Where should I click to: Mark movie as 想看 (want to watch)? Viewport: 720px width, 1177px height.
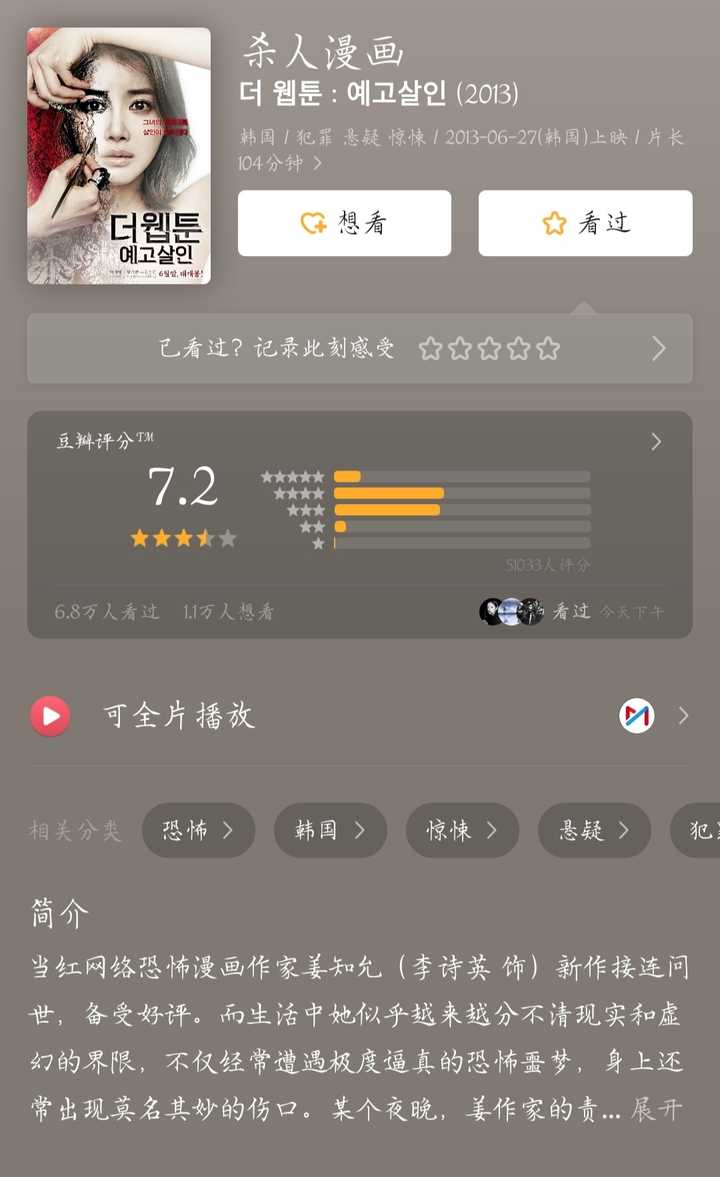344,223
